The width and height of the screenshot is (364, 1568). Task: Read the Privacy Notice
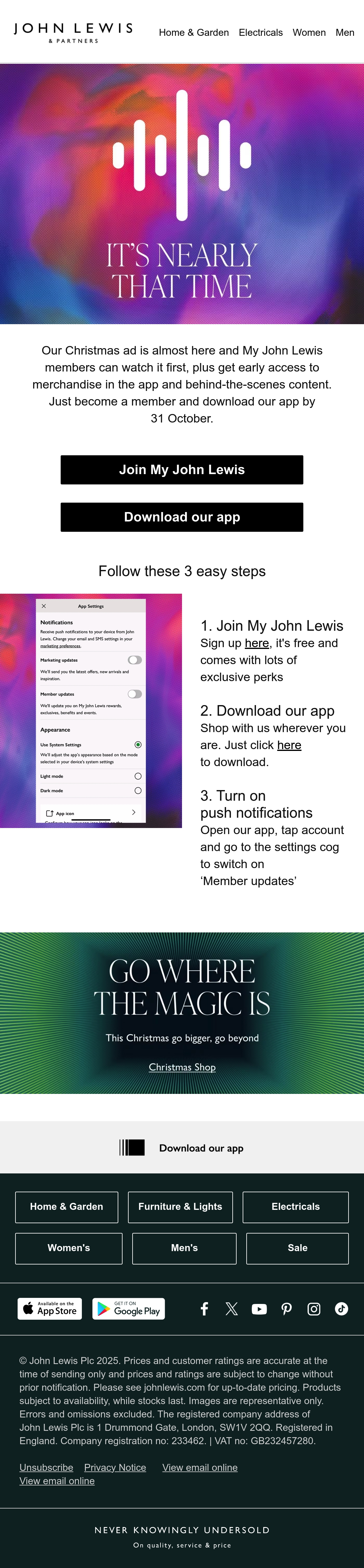[115, 1468]
